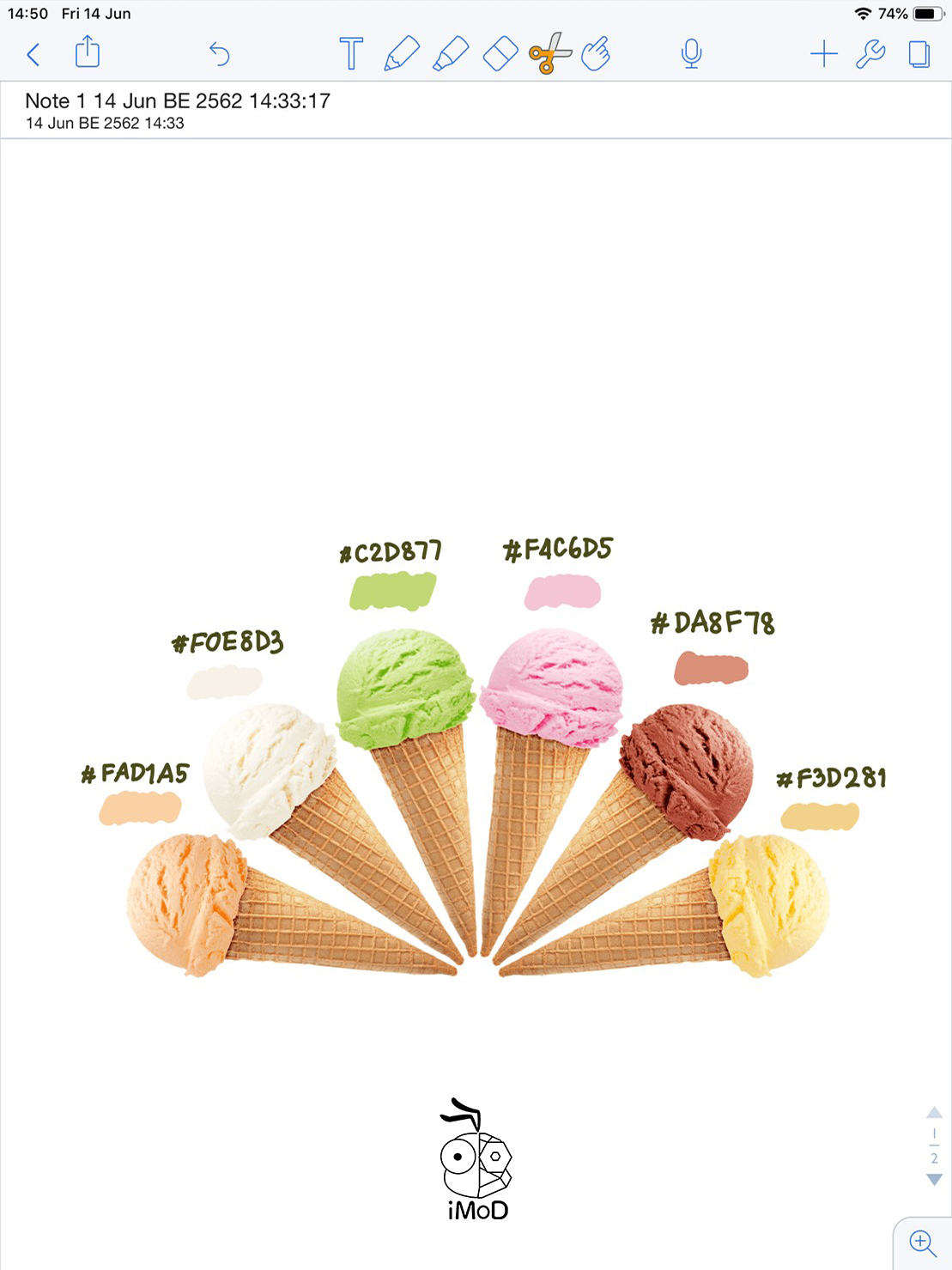Go back to the notes library

(33, 55)
